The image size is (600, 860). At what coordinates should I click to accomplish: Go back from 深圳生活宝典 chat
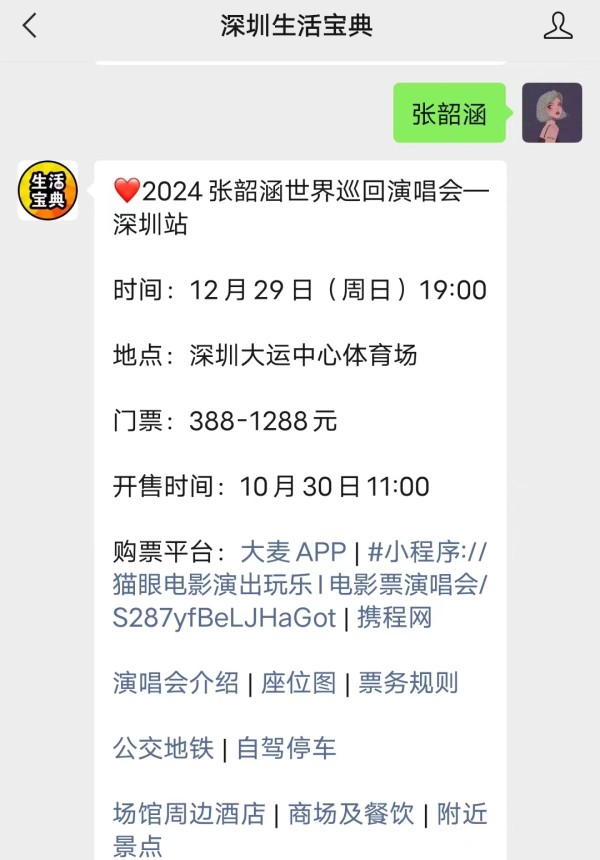[x=30, y=27]
